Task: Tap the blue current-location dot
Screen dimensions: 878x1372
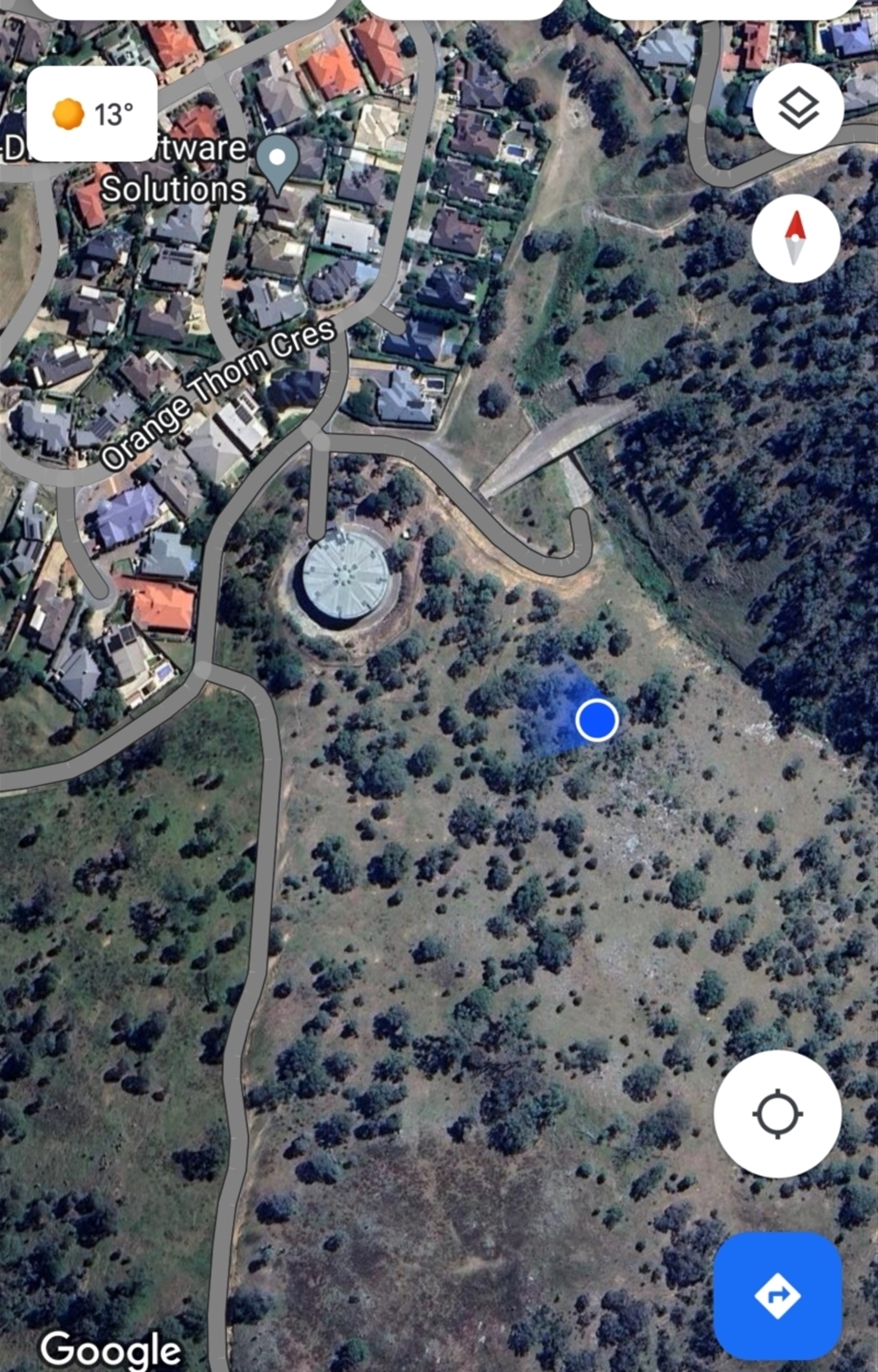Action: [597, 720]
